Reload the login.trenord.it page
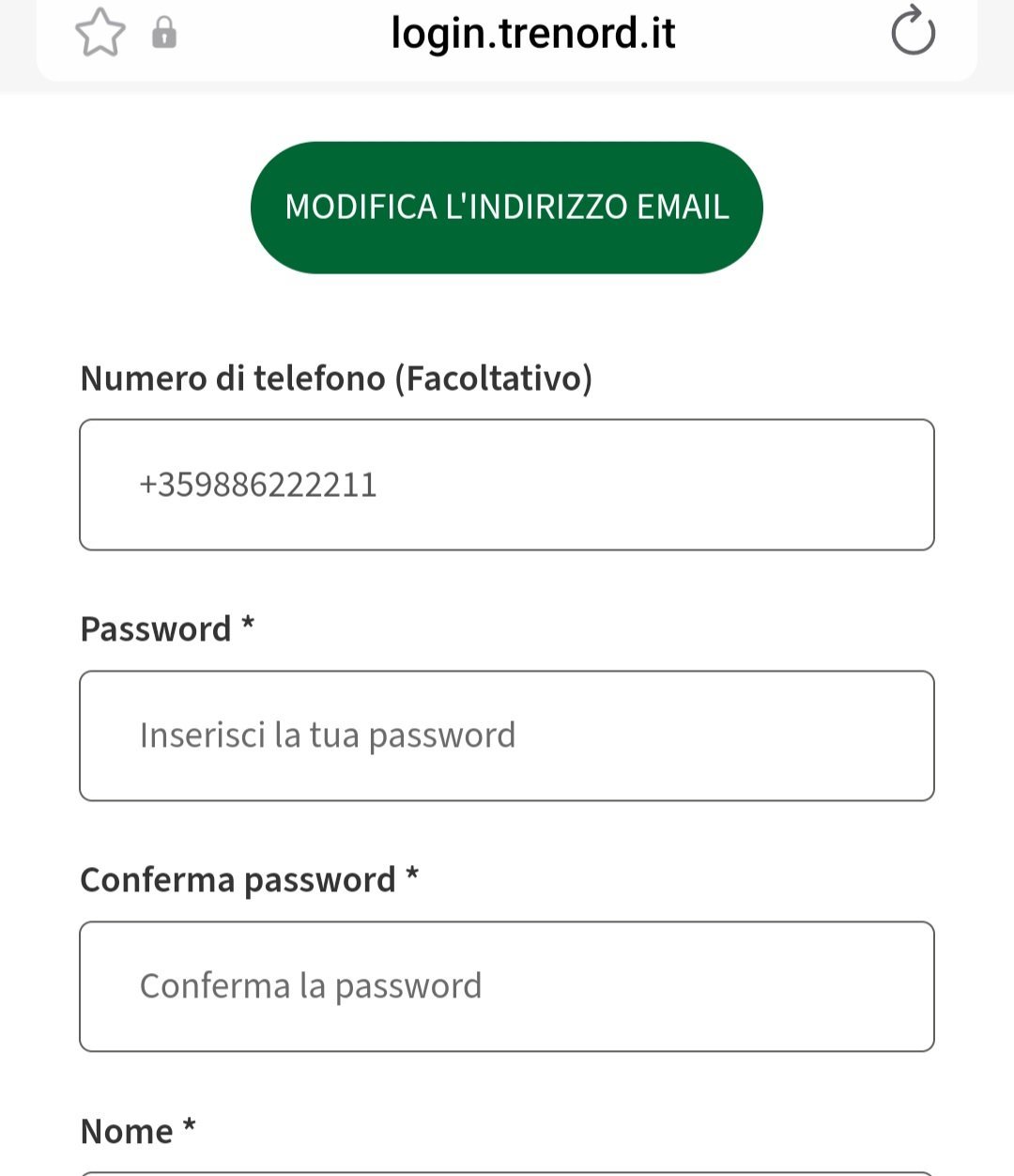 click(x=912, y=33)
